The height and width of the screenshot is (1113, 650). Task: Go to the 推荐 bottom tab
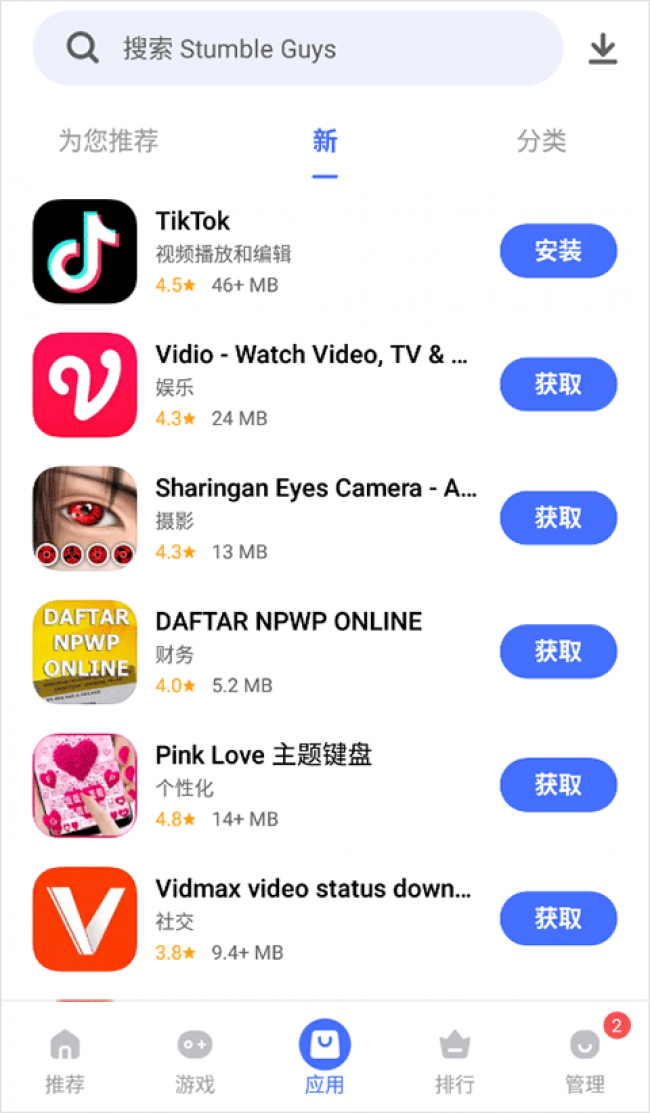pyautogui.click(x=65, y=1060)
